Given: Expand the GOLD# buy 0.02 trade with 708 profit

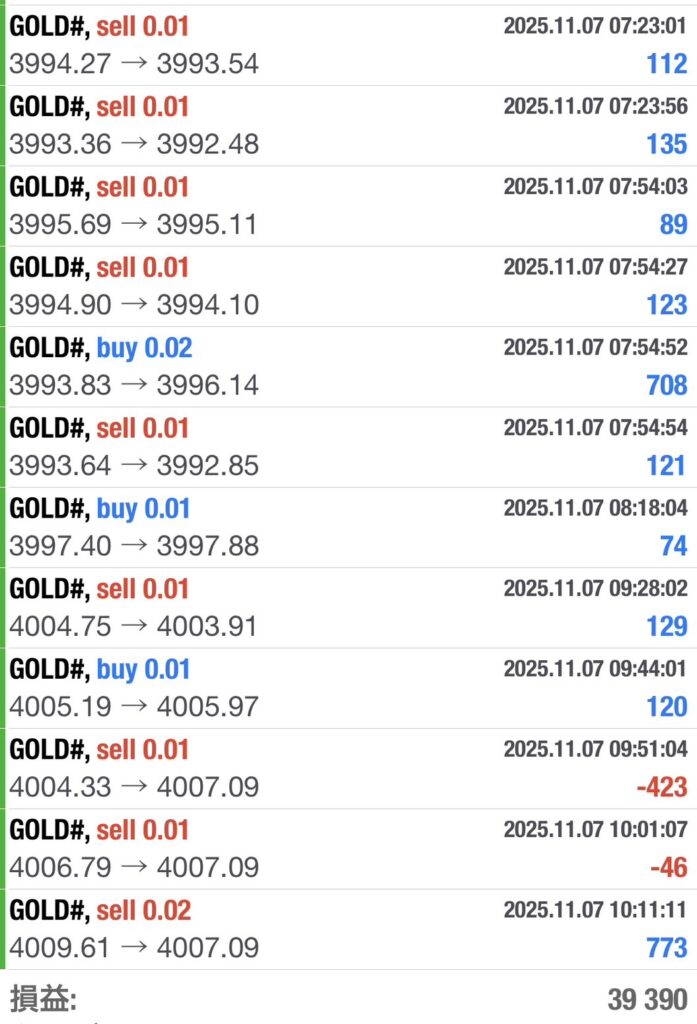Looking at the screenshot, I should (348, 367).
